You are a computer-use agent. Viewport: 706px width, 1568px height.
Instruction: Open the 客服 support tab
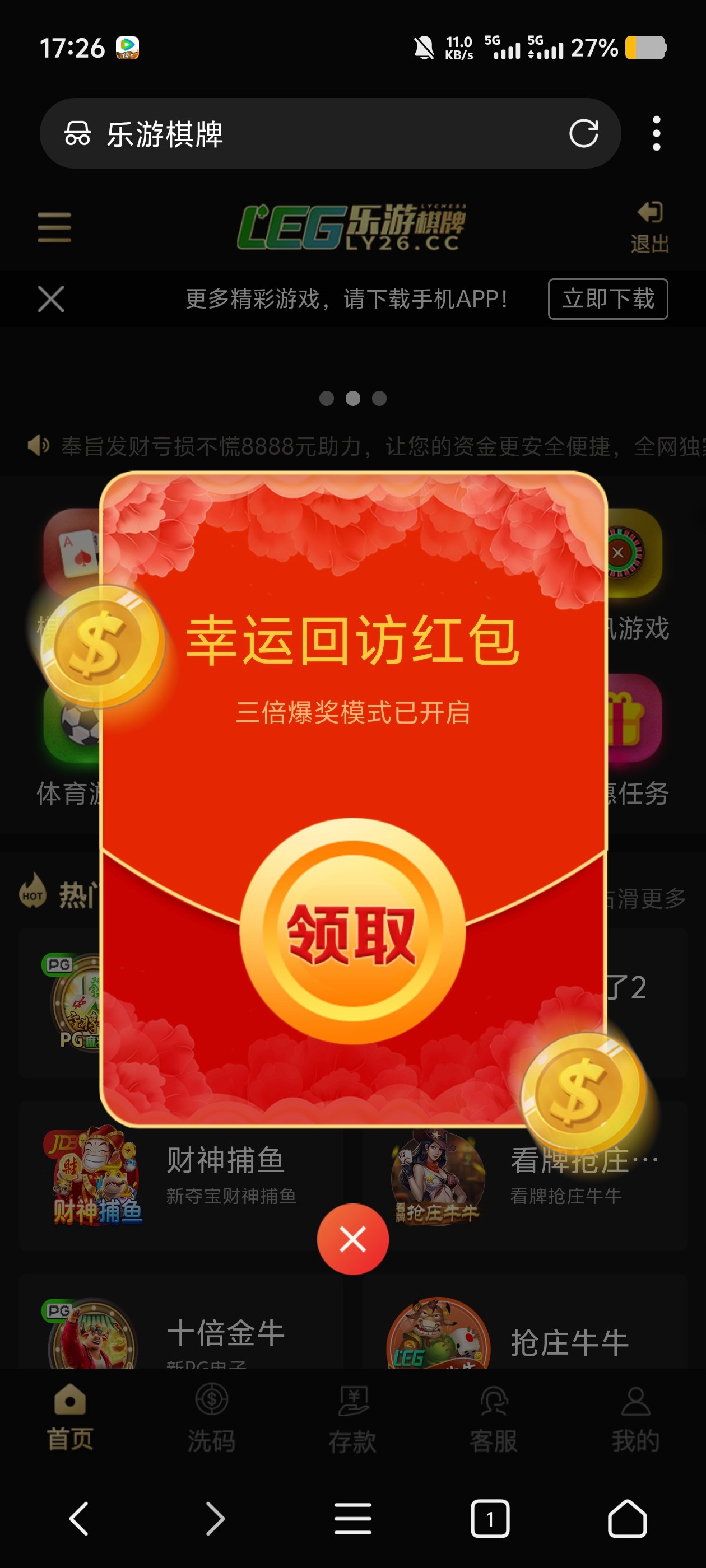[x=494, y=1419]
